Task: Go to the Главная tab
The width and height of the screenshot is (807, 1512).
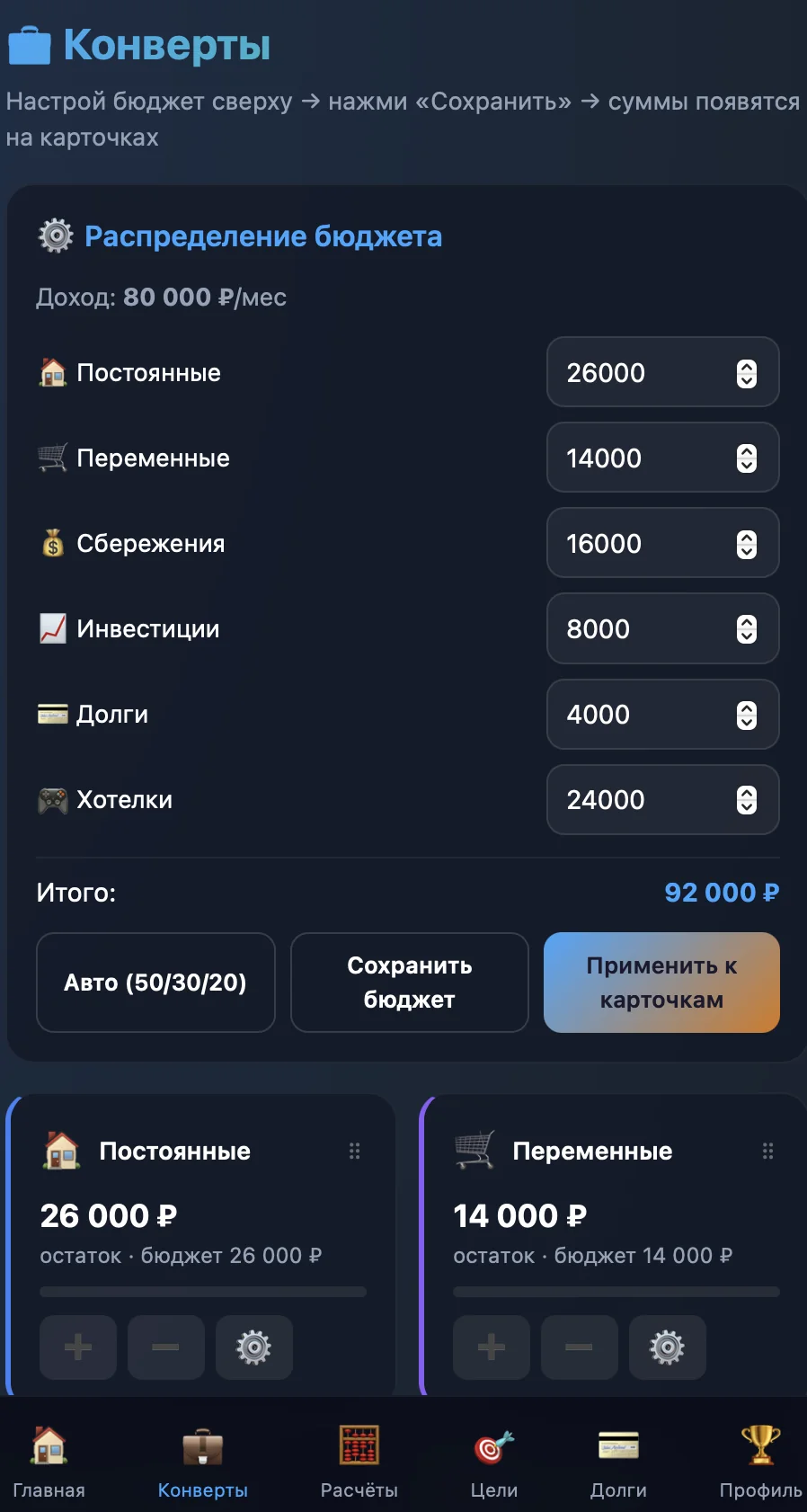Action: (49, 1463)
